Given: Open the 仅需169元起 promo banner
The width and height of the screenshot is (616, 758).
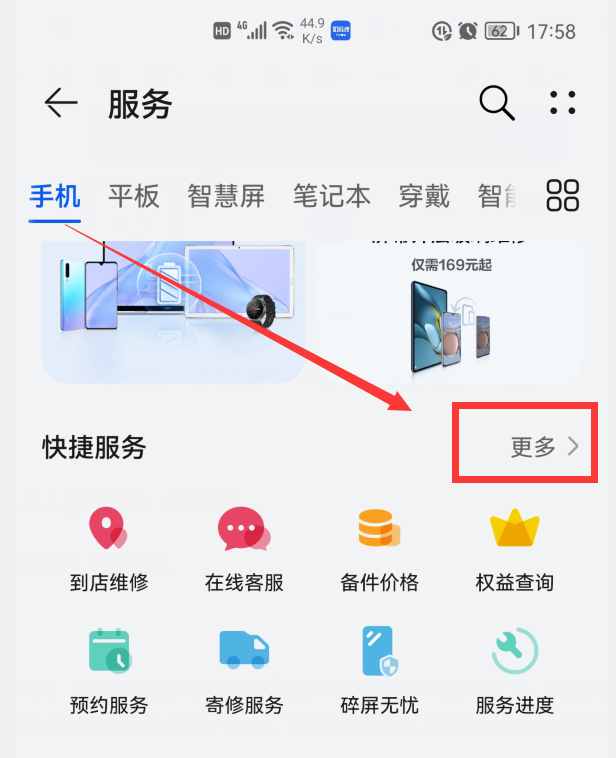Looking at the screenshot, I should pos(450,310).
